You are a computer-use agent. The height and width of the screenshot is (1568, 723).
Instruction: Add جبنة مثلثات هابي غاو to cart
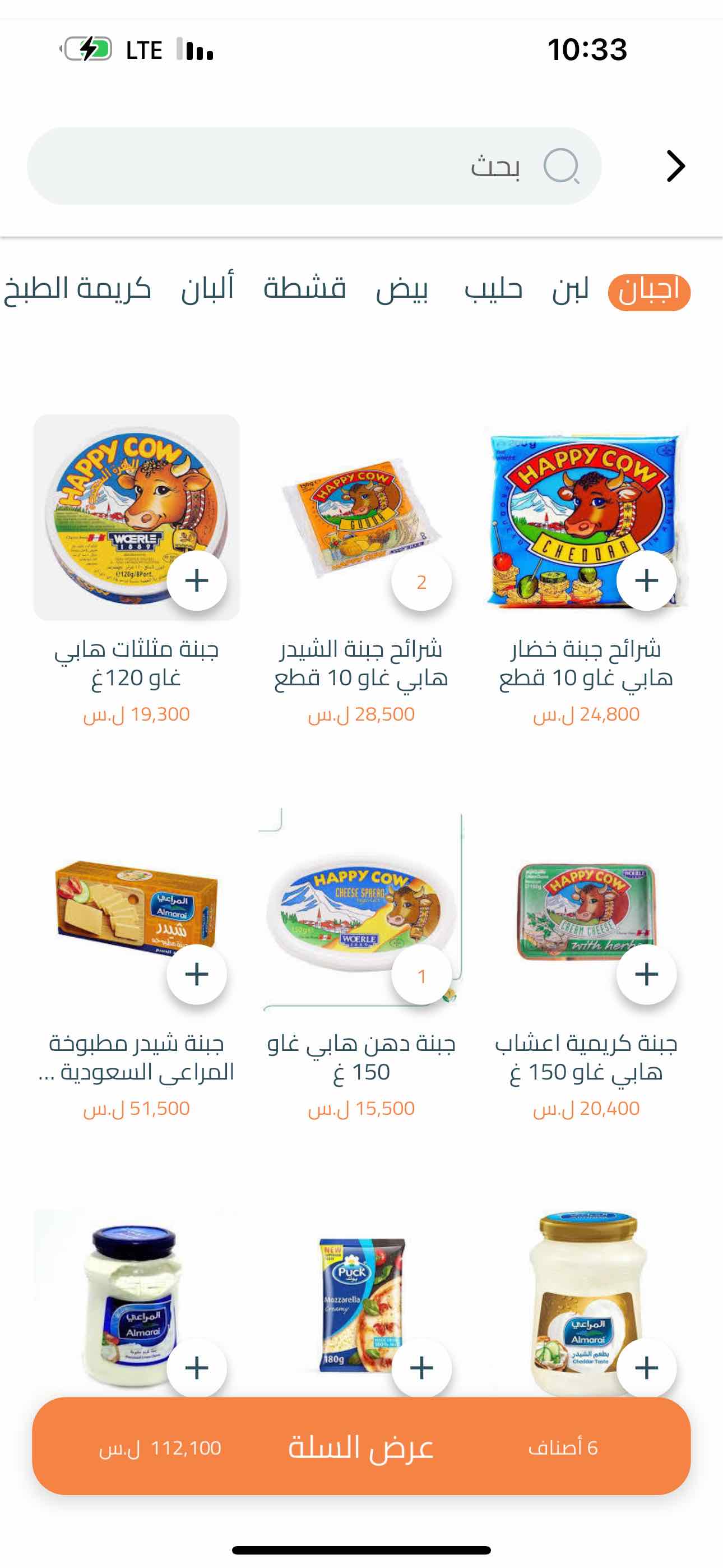[197, 580]
